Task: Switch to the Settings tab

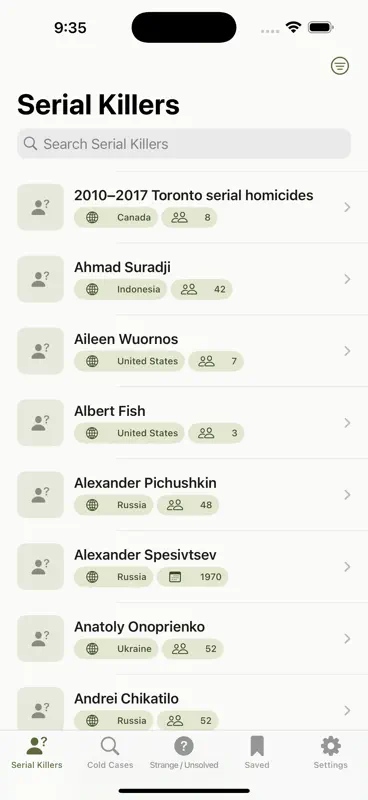Action: 331,753
